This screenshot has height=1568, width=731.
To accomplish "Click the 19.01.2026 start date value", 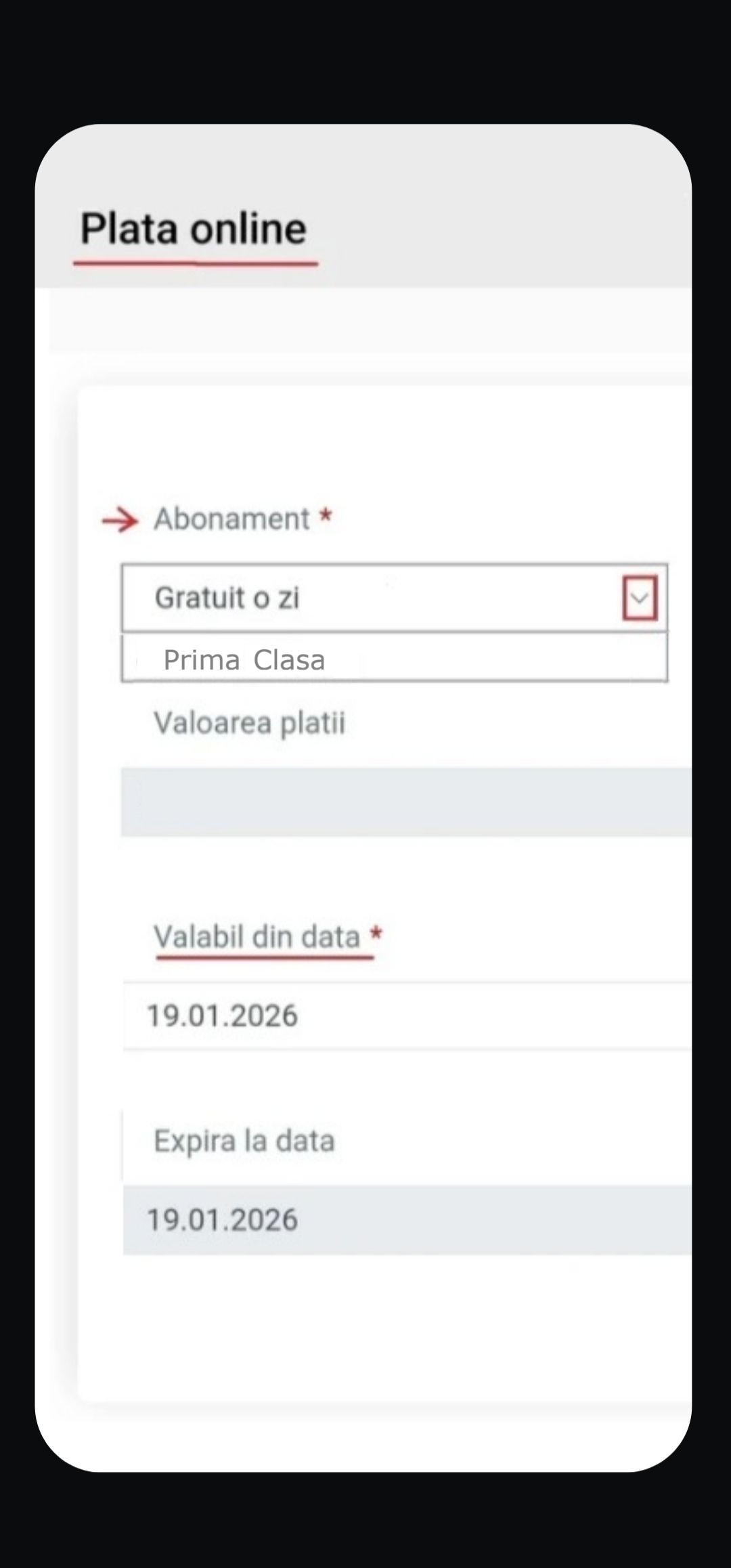I will click(222, 1015).
